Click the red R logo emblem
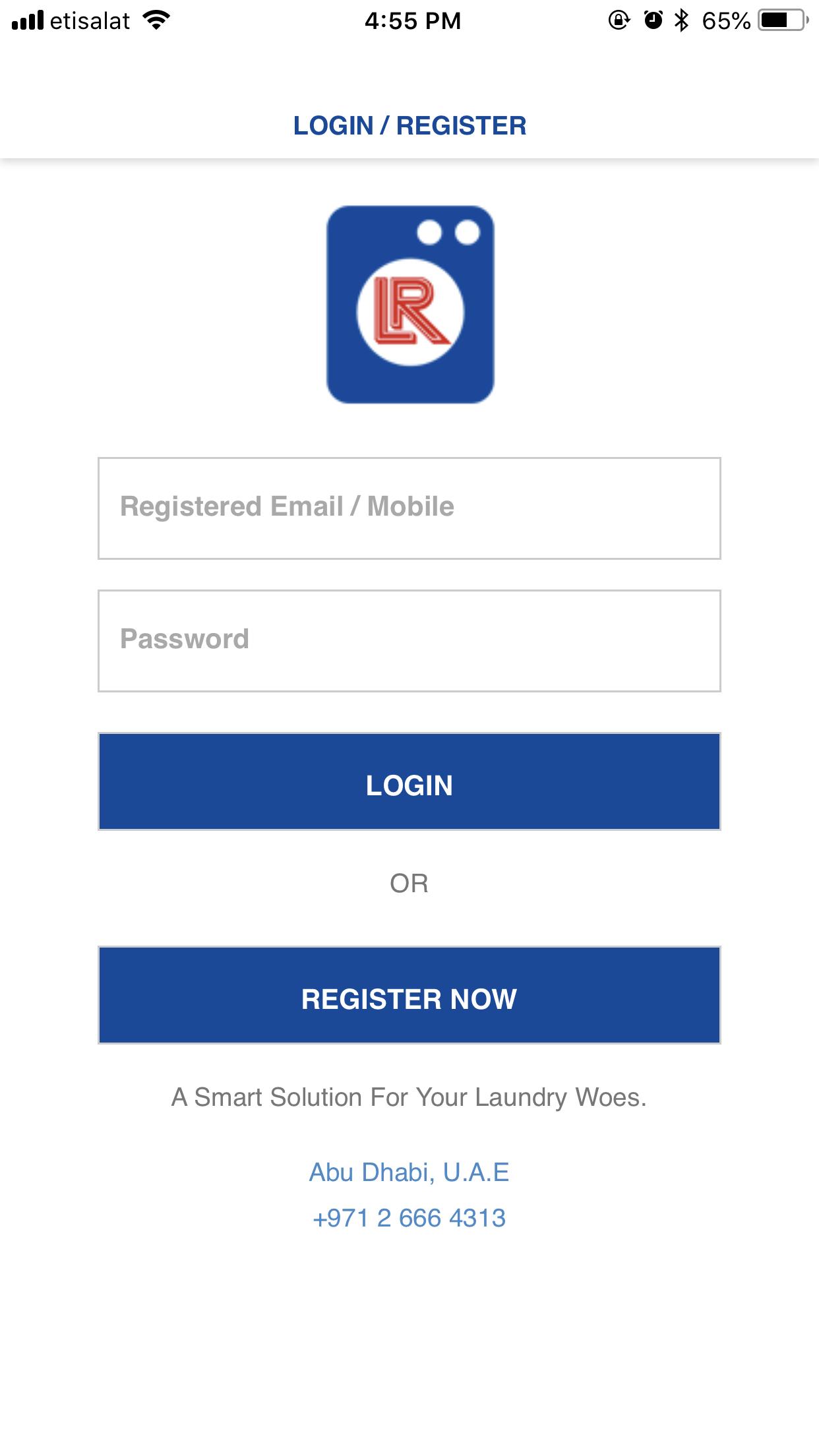 coord(412,310)
